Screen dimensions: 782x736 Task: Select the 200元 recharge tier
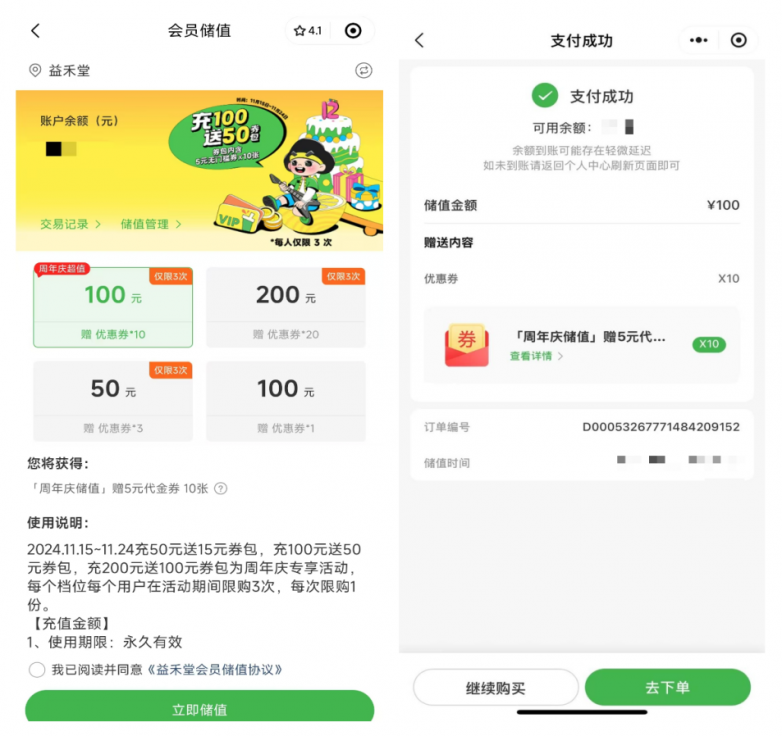[286, 306]
